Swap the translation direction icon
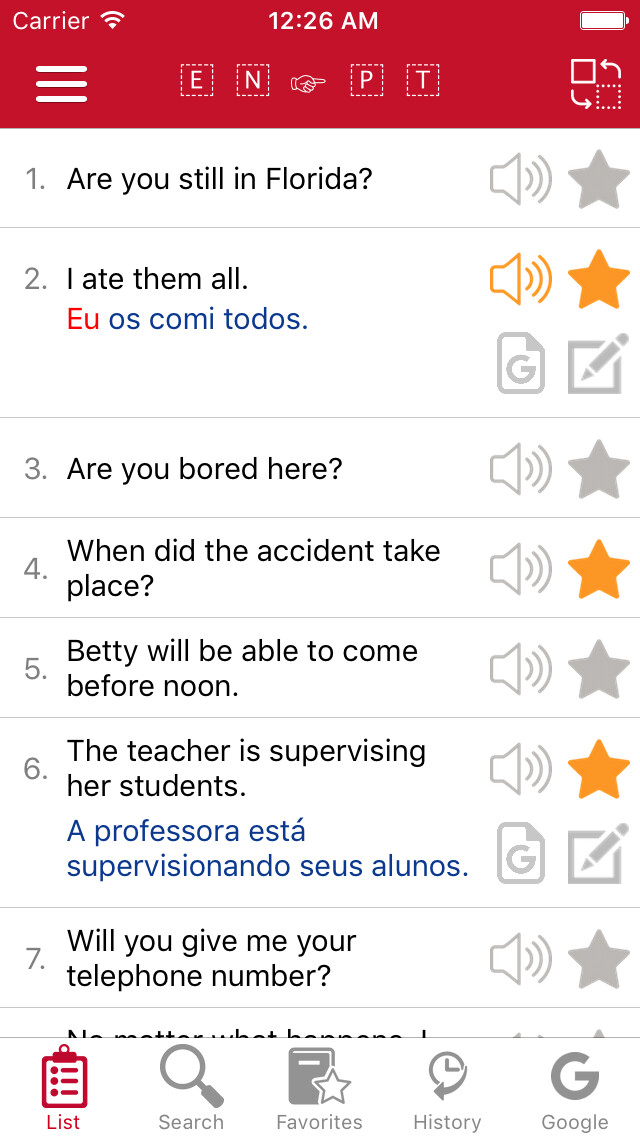 595,83
